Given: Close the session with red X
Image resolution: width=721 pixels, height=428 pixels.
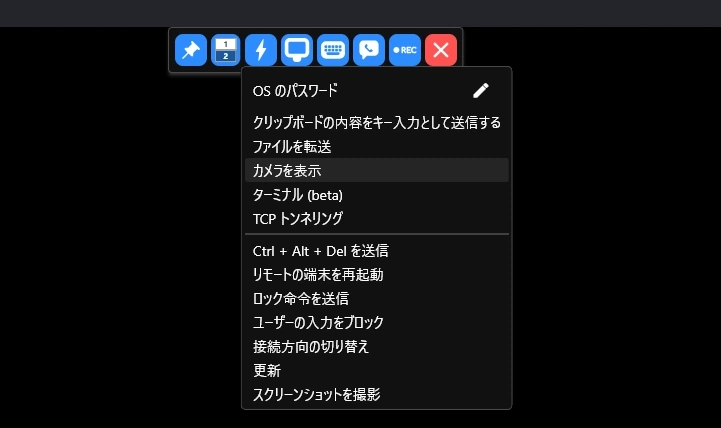Looking at the screenshot, I should point(441,49).
